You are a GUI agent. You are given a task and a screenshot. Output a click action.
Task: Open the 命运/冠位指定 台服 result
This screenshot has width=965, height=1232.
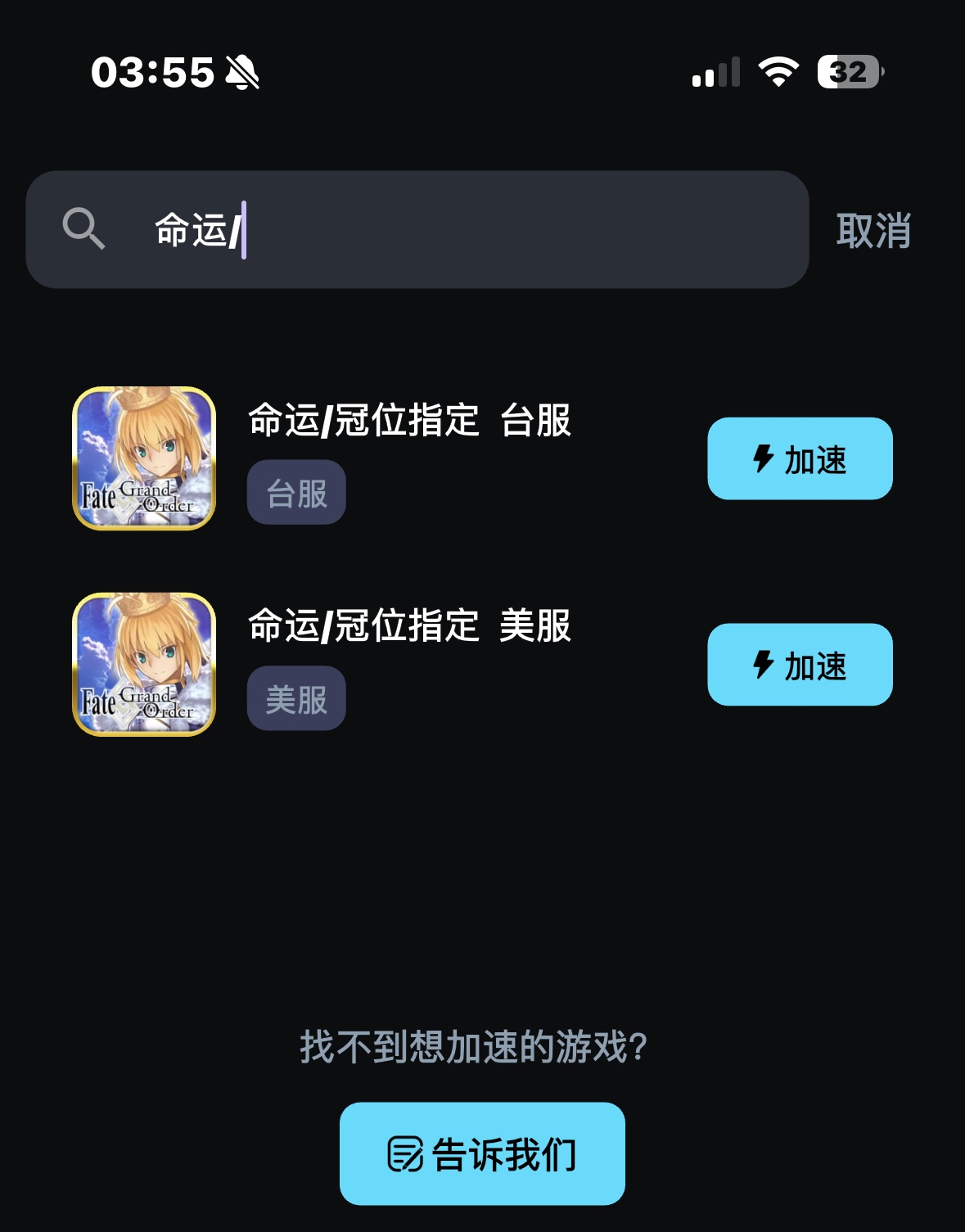[x=409, y=421]
